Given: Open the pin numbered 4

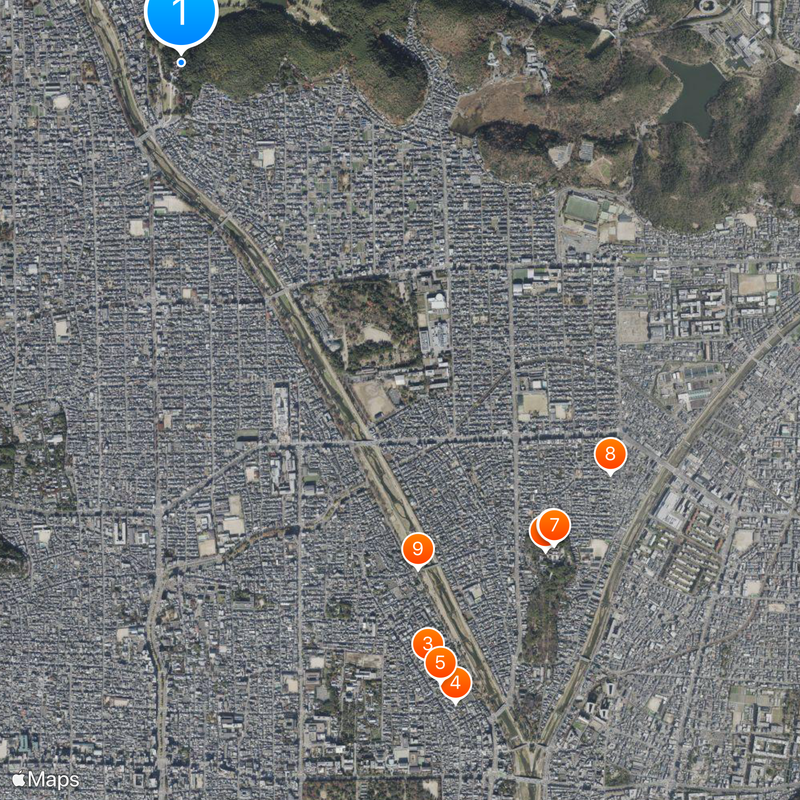Looking at the screenshot, I should pos(457,685).
